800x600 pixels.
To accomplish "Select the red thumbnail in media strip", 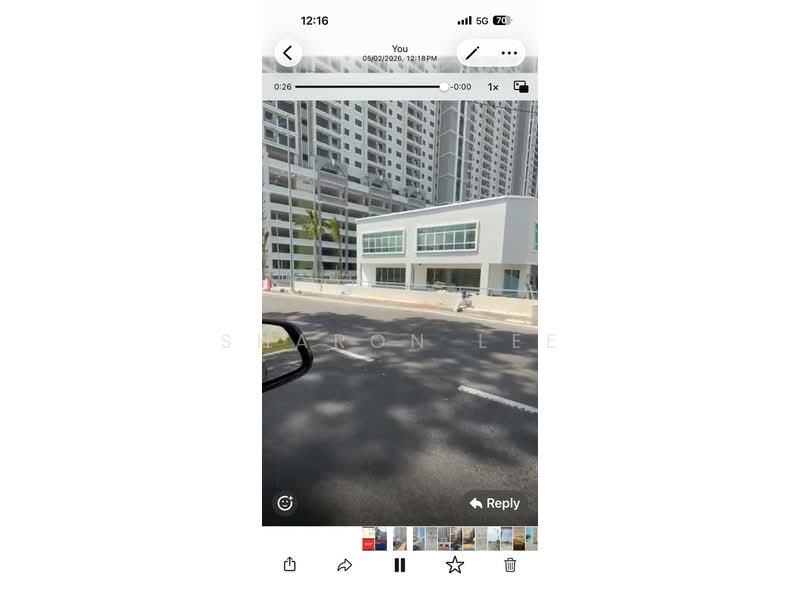I will click(x=368, y=539).
